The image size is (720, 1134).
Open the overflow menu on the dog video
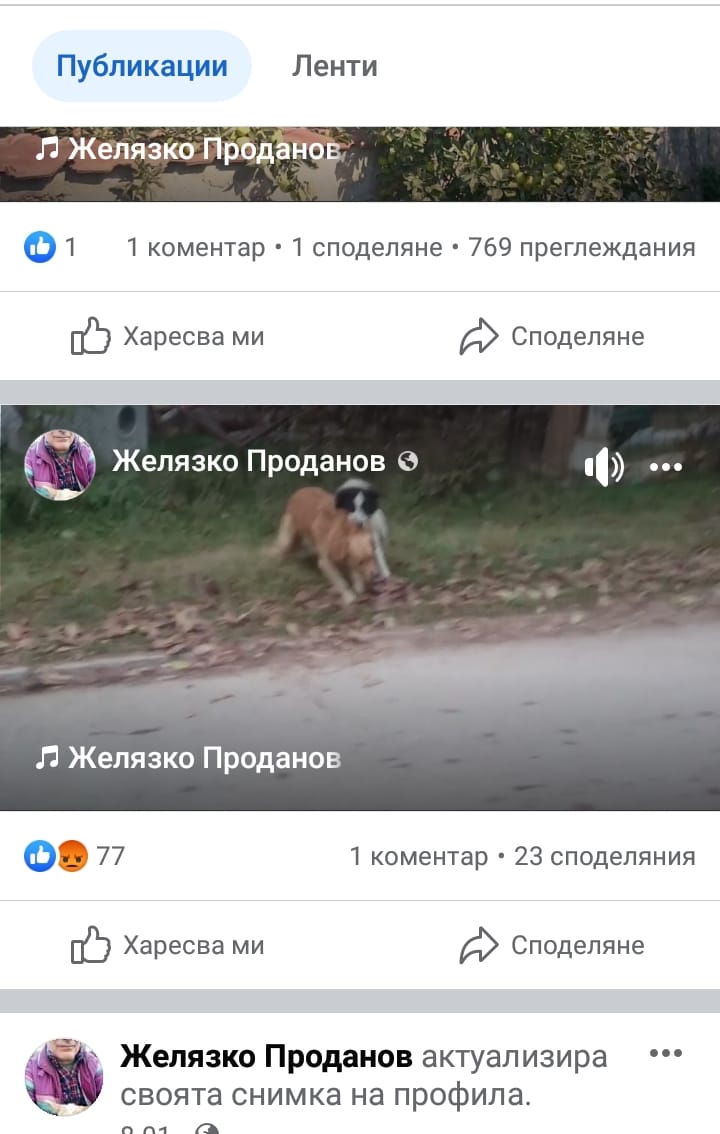(666, 466)
